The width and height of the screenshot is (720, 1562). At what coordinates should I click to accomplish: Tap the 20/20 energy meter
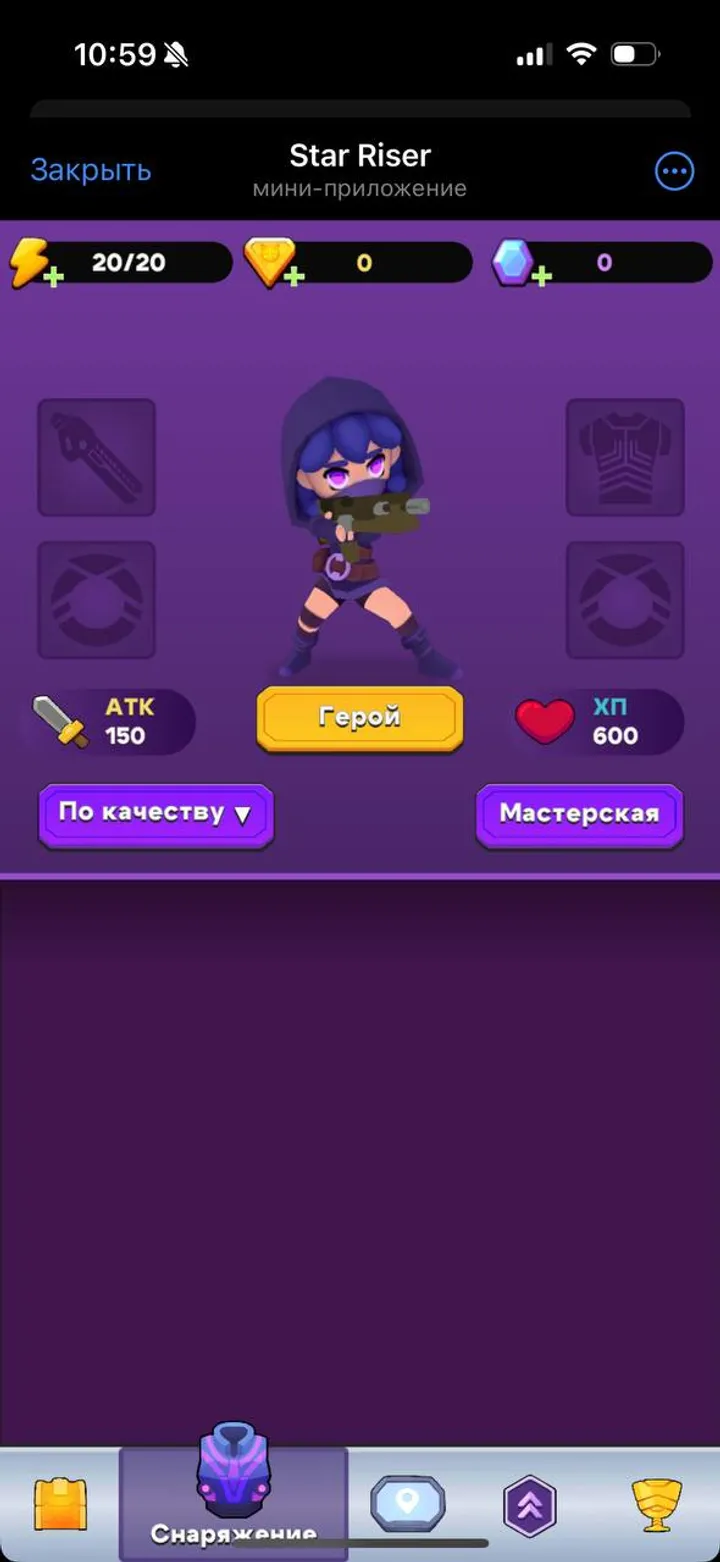(x=130, y=262)
